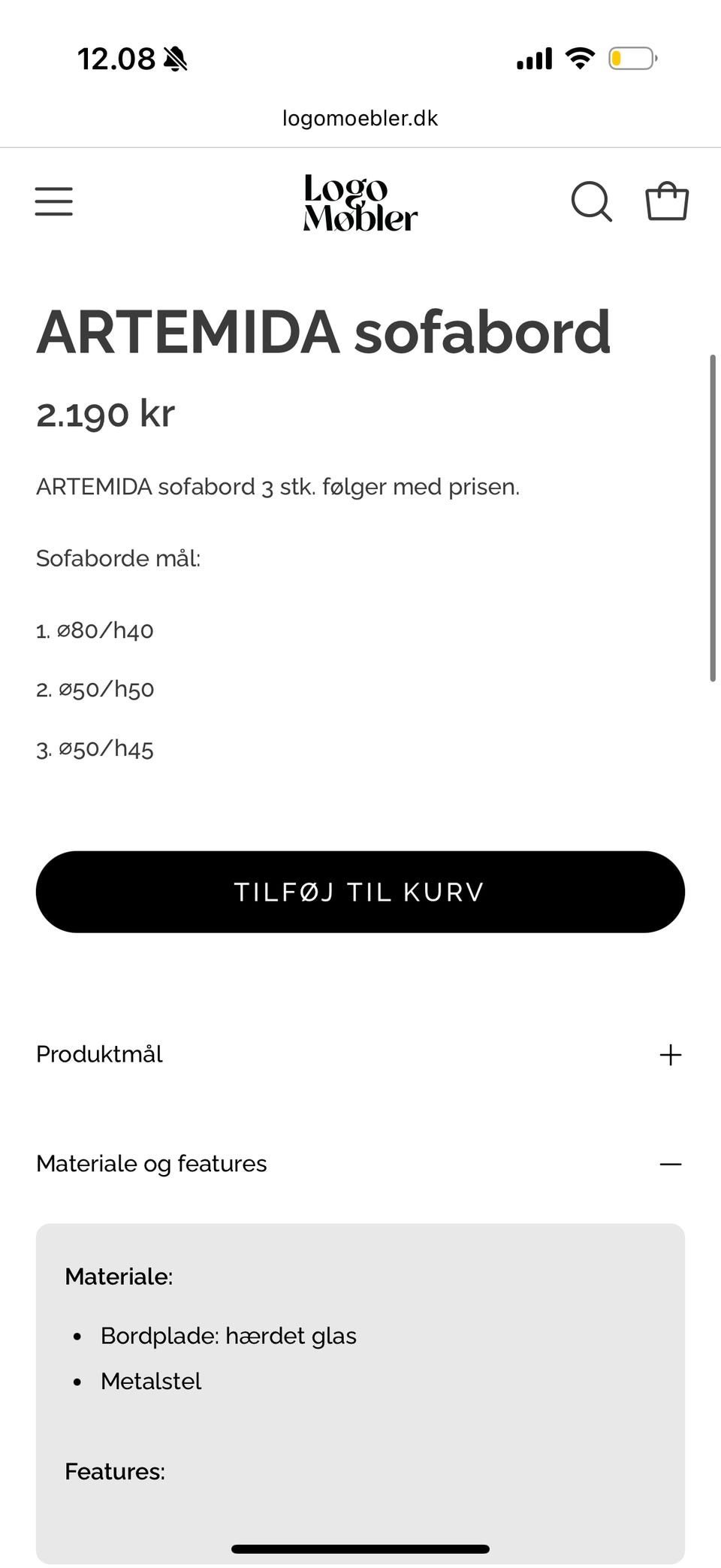Open the search magnifier
The image size is (721, 1568).
point(591,201)
